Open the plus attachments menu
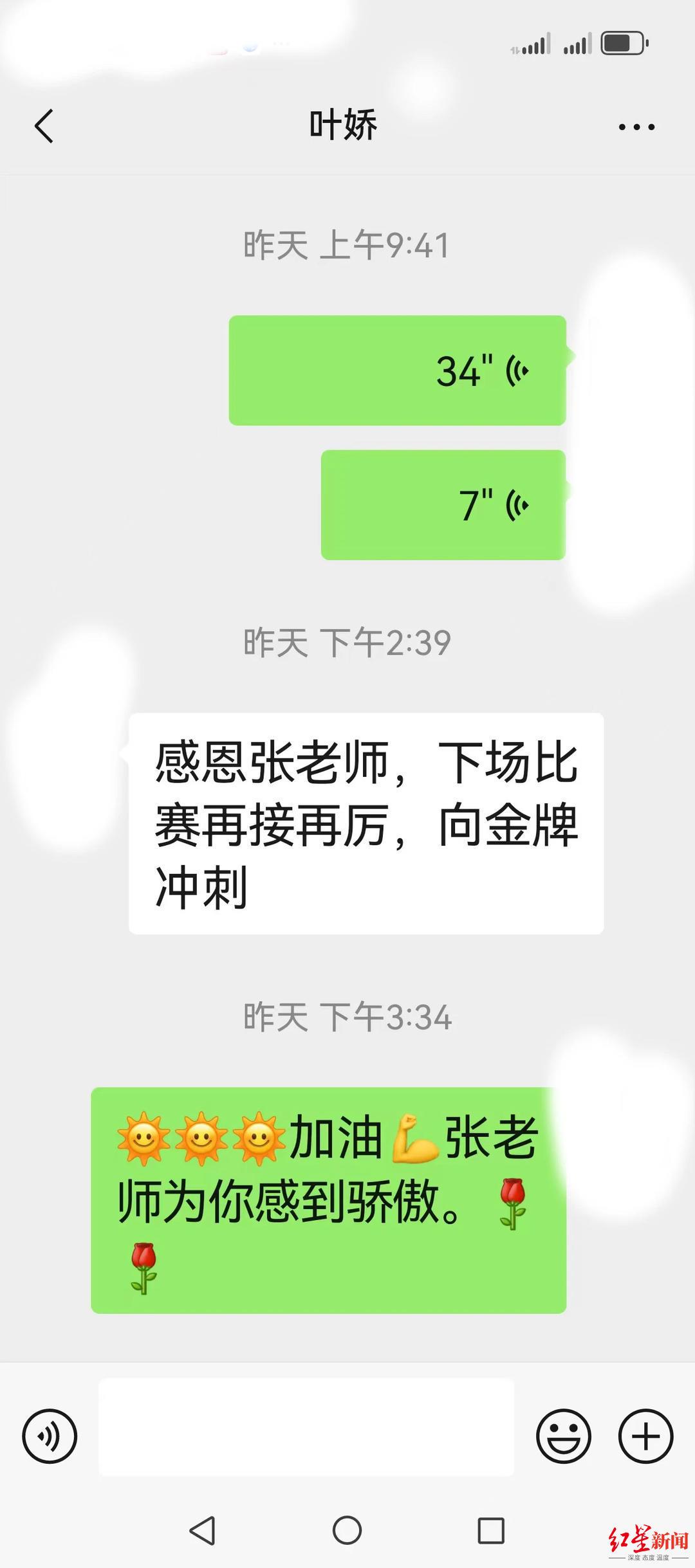Viewport: 695px width, 1568px height. (x=645, y=1436)
